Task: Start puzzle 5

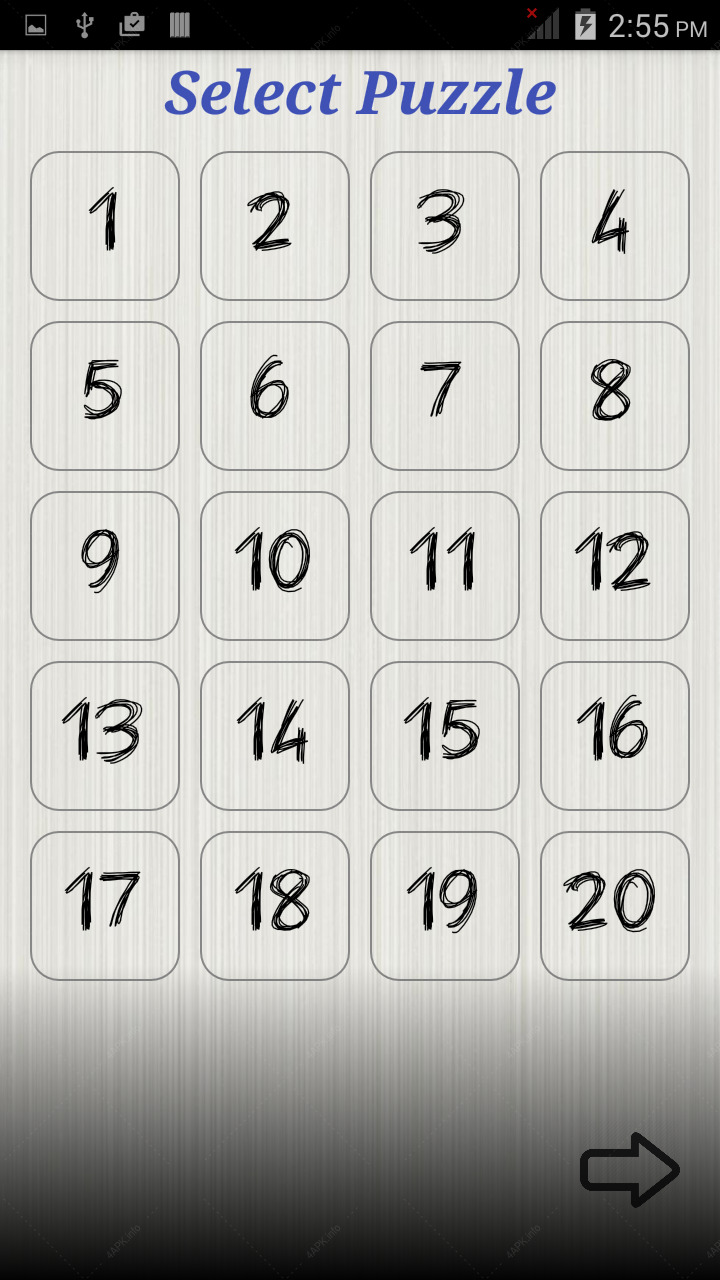Action: 105,396
